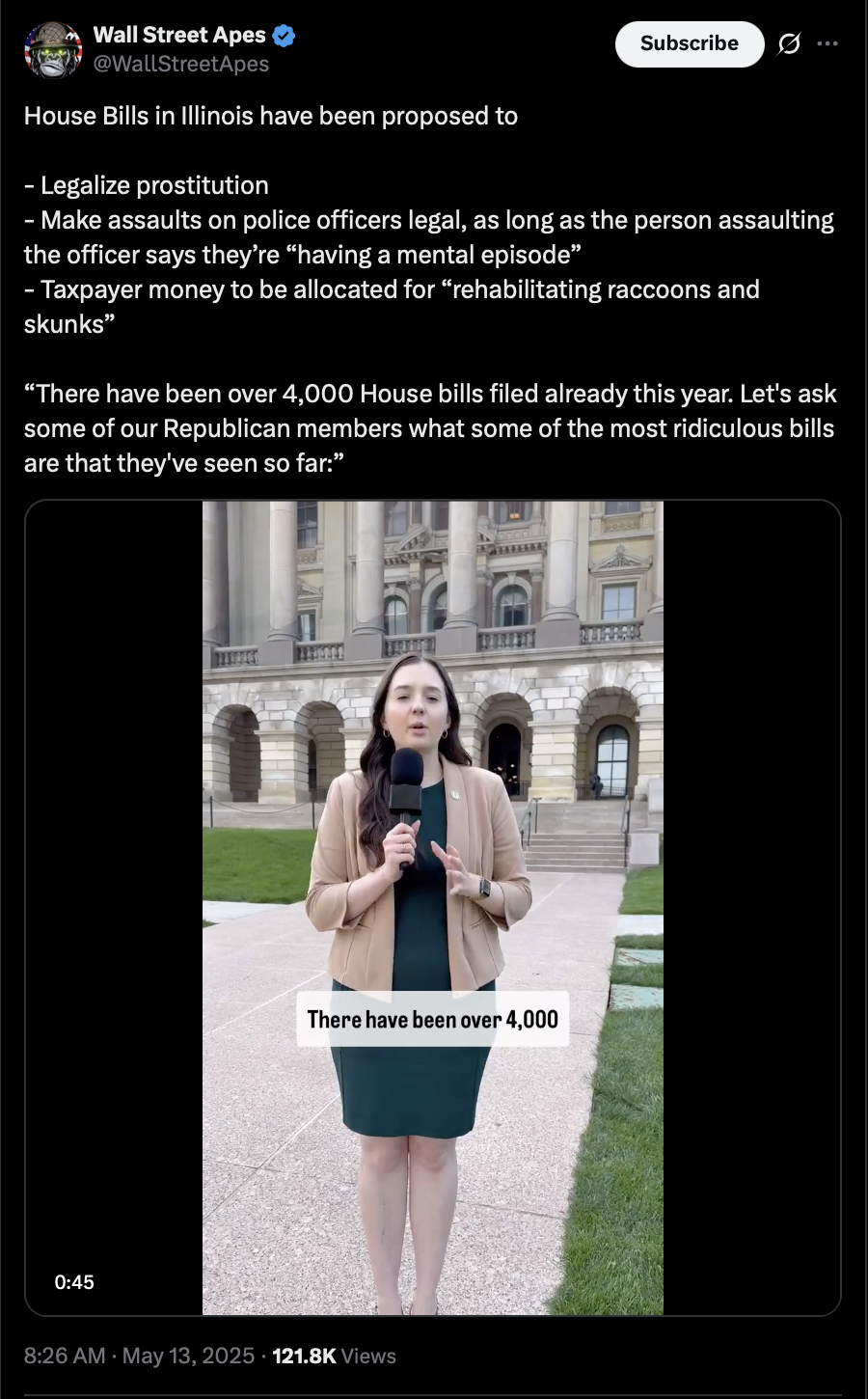Open the 8:26 AM May 13, 2025 timestamp
This screenshot has width=868, height=1399.
[x=139, y=1356]
